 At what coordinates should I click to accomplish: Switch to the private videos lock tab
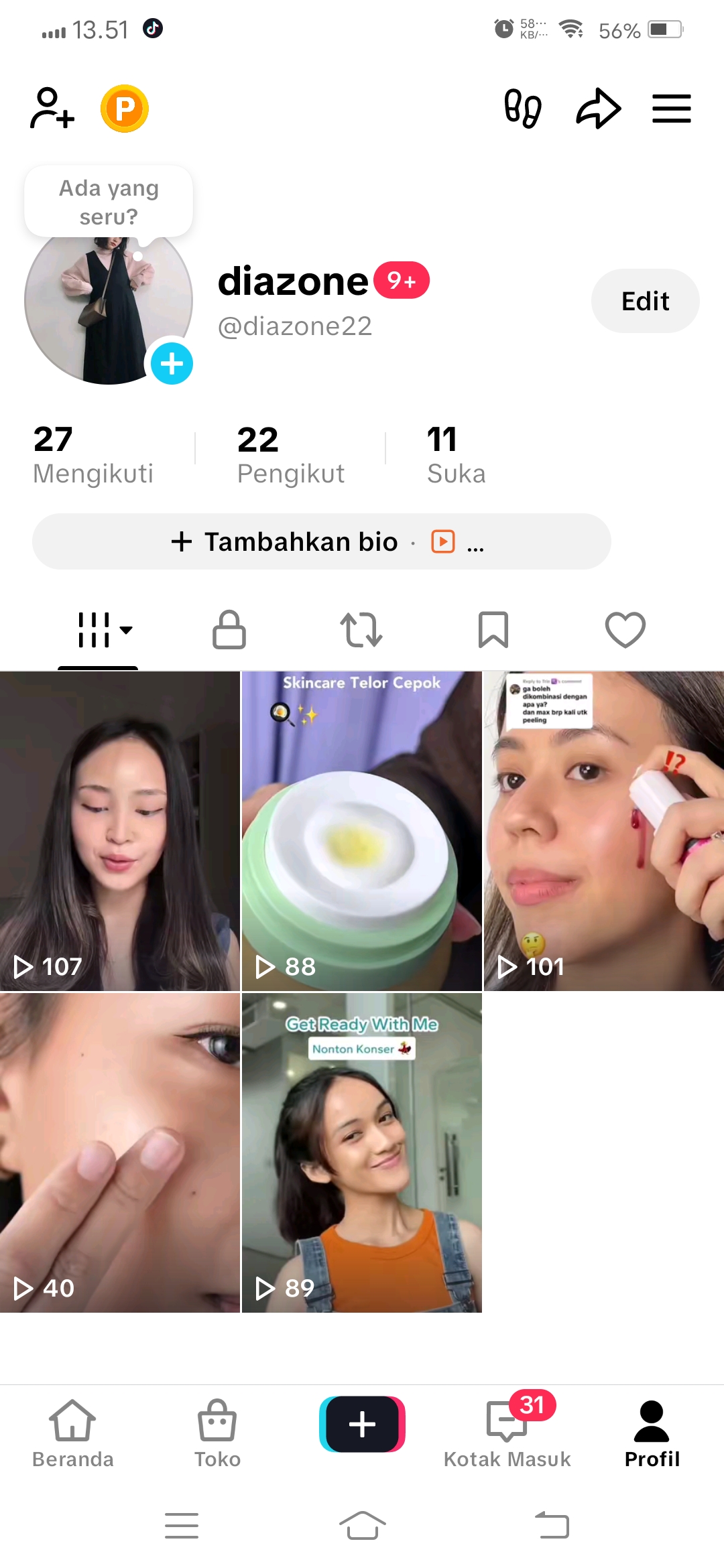(x=229, y=630)
